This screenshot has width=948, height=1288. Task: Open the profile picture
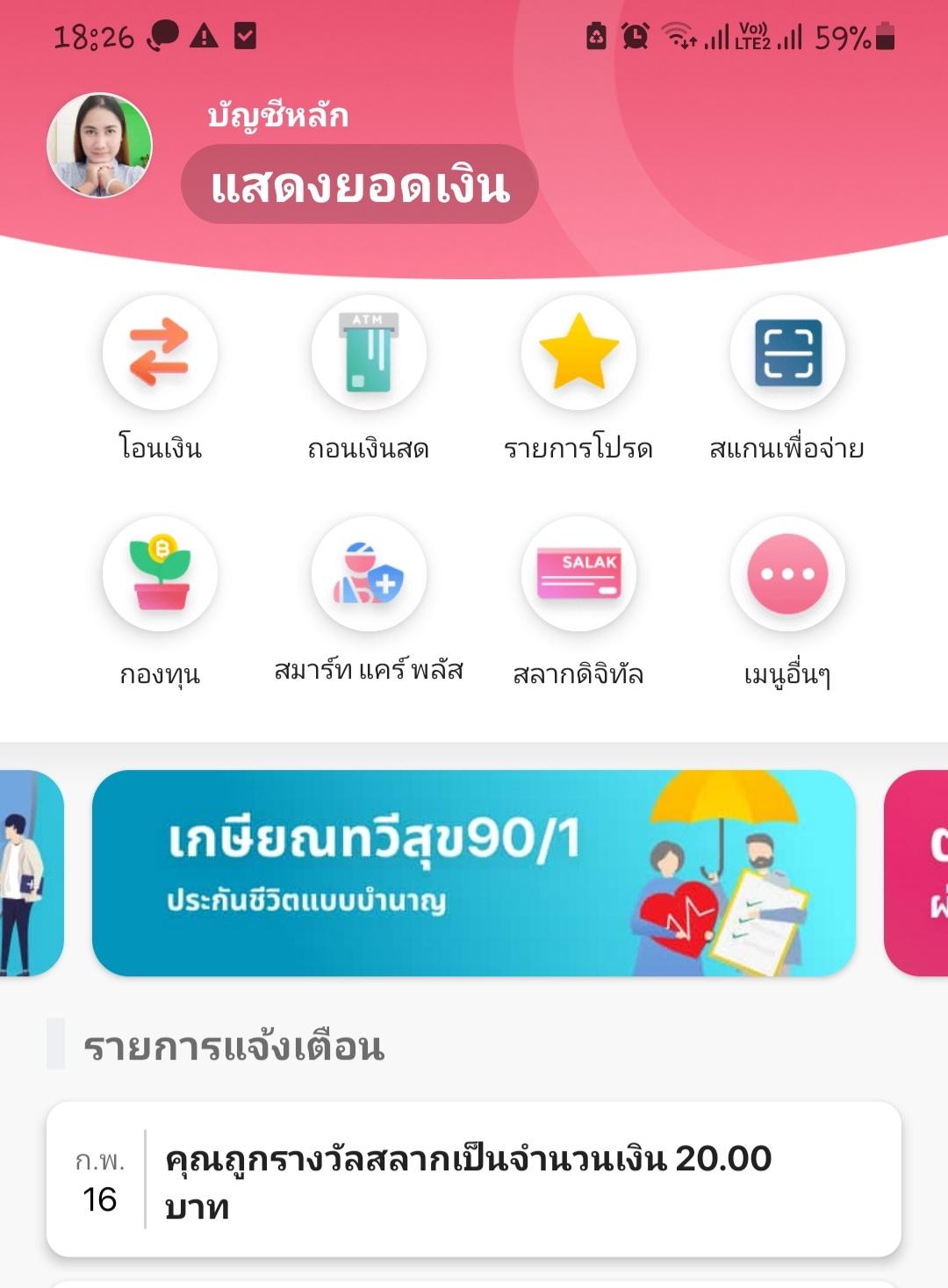[99, 145]
